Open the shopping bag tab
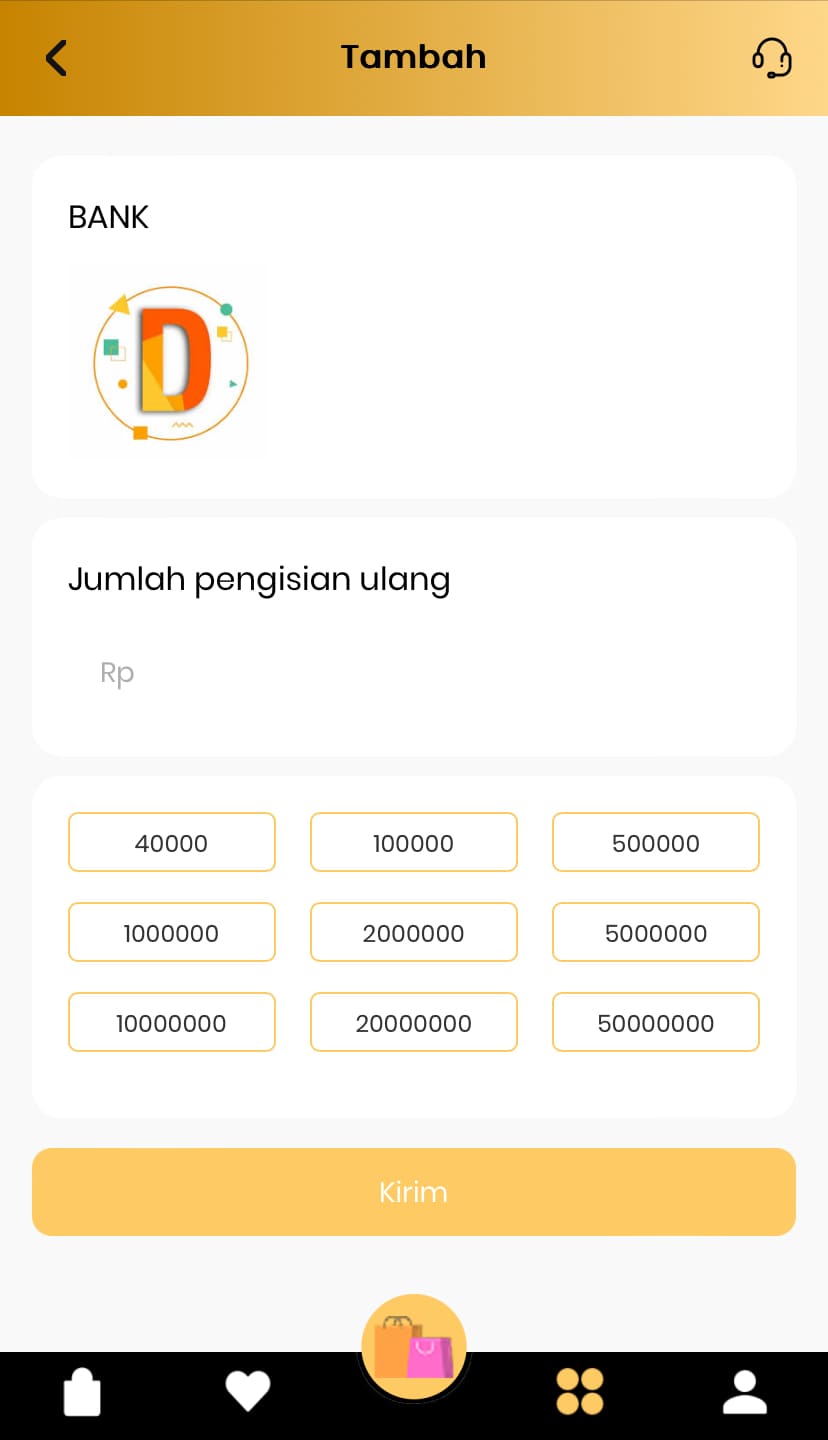The height and width of the screenshot is (1440, 828). pyautogui.click(x=82, y=1392)
